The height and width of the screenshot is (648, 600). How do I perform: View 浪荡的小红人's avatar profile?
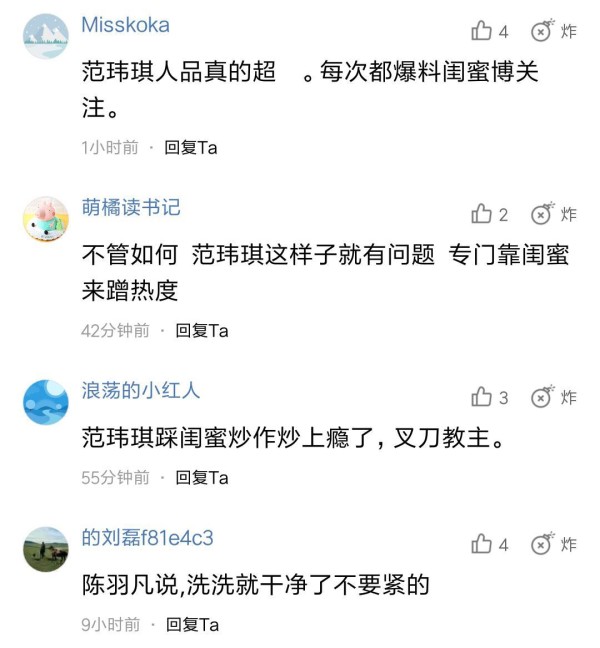click(x=46, y=402)
